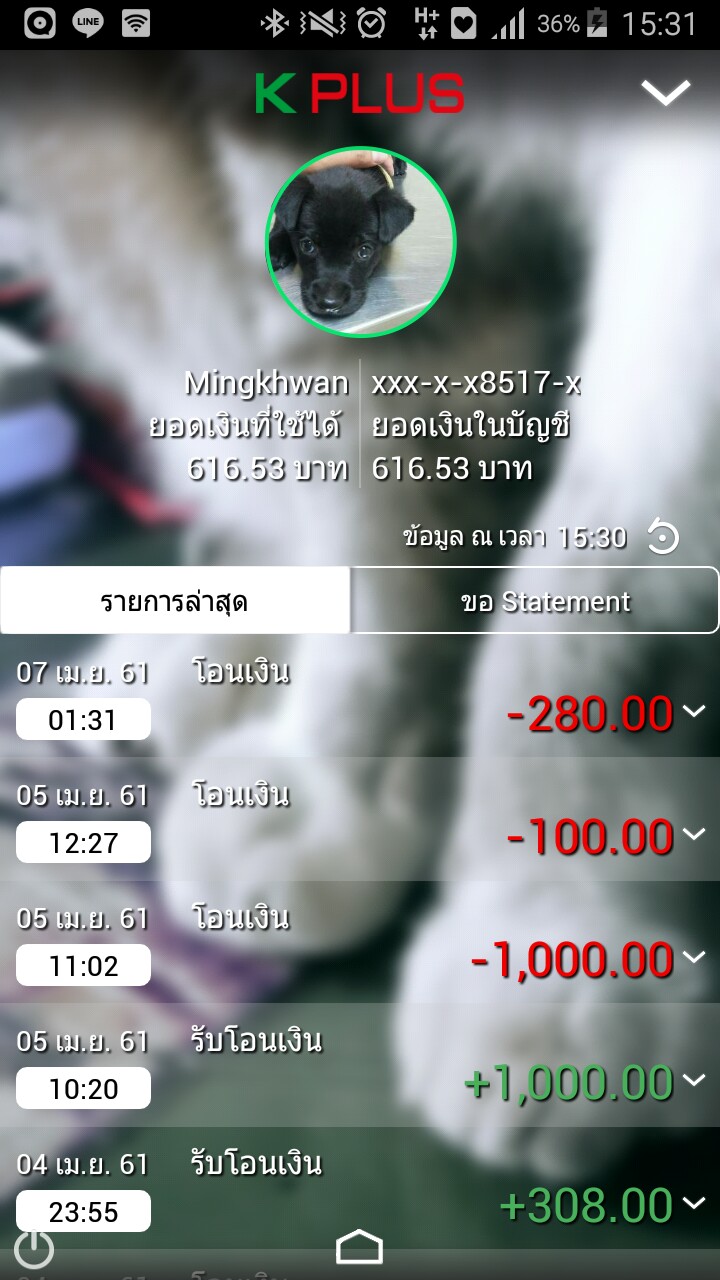The image size is (720, 1280).
Task: Tap the dog profile picture
Action: (360, 241)
